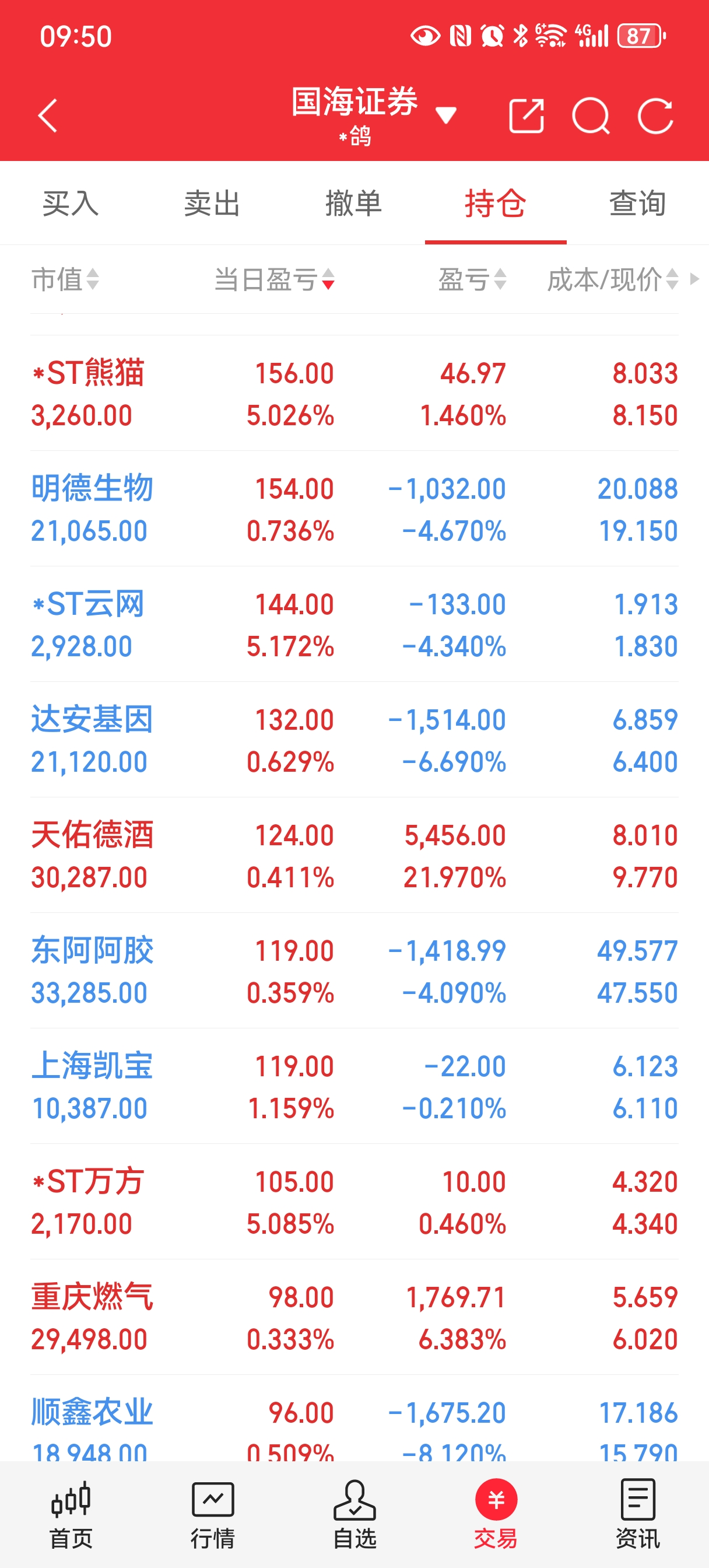Switch to the 卖出 tab

212,204
